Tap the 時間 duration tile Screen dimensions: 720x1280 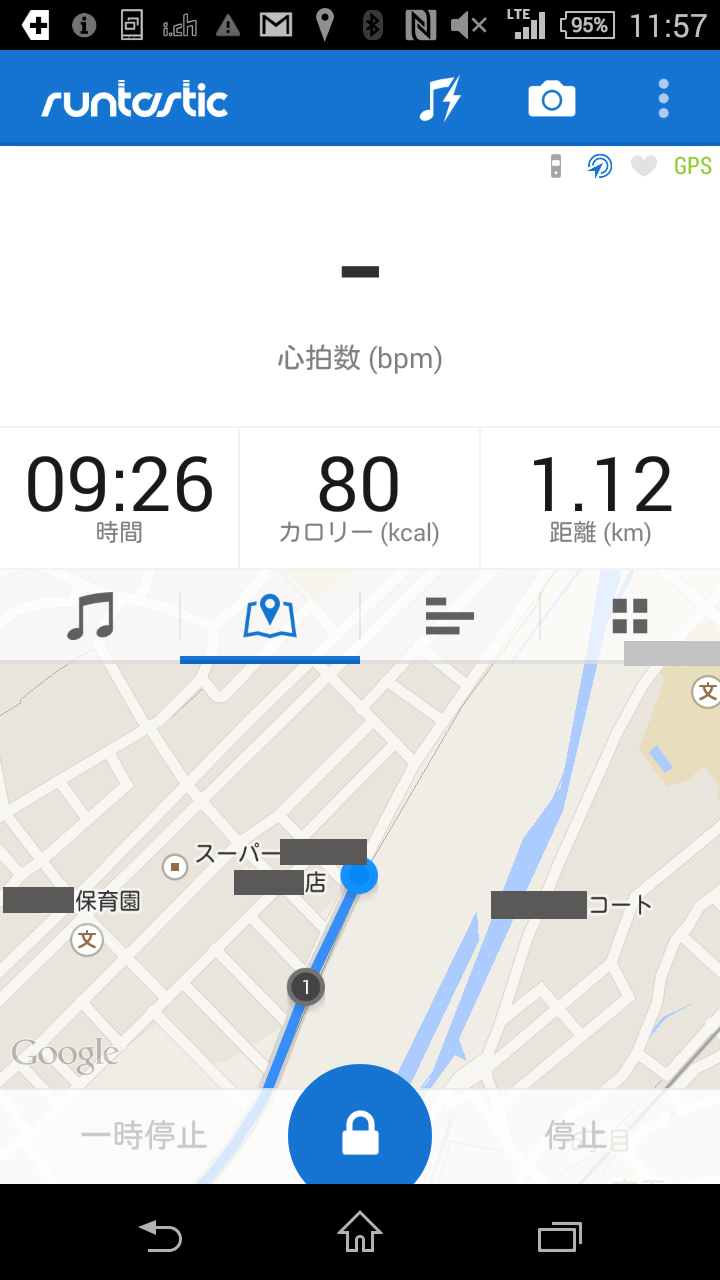click(119, 498)
